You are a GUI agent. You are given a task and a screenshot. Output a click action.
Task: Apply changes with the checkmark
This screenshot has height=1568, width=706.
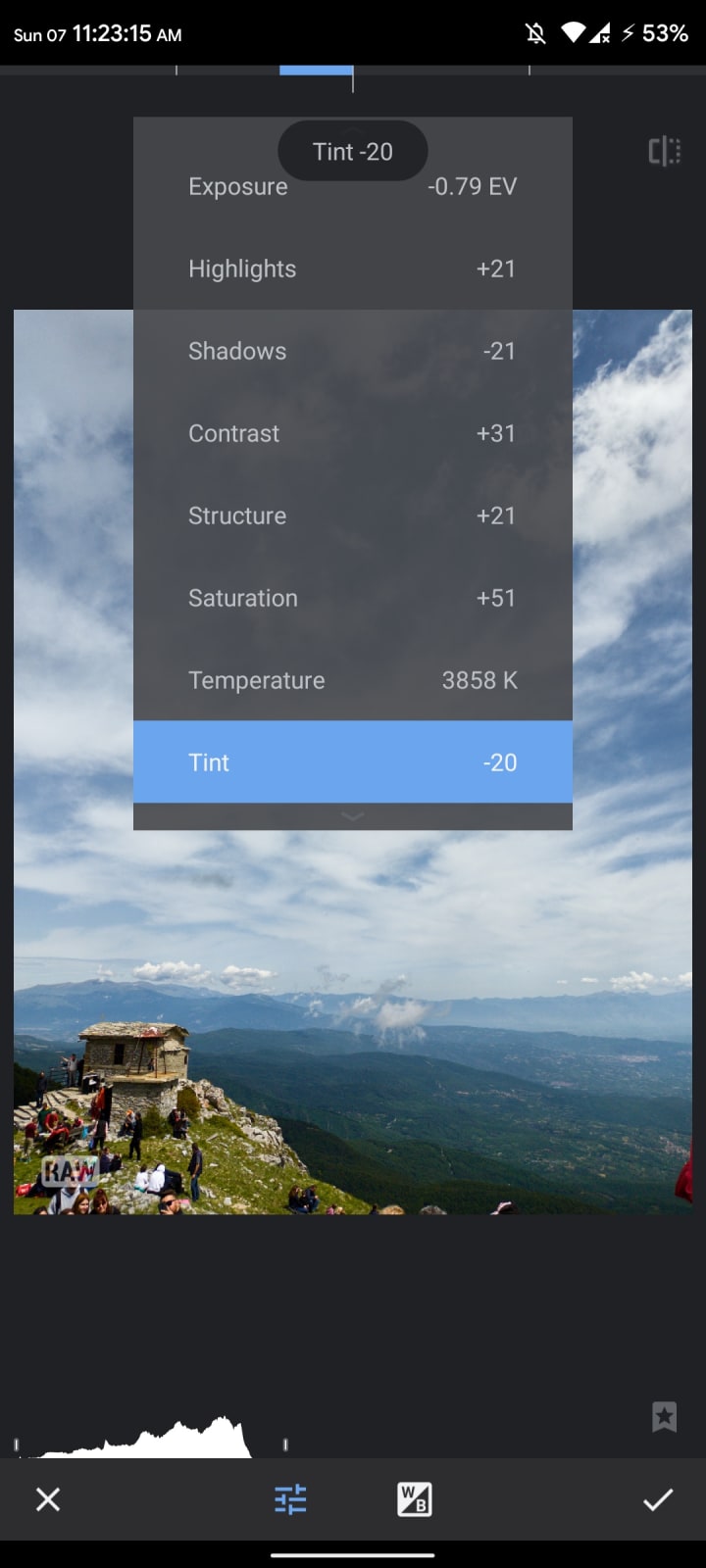[x=658, y=1499]
